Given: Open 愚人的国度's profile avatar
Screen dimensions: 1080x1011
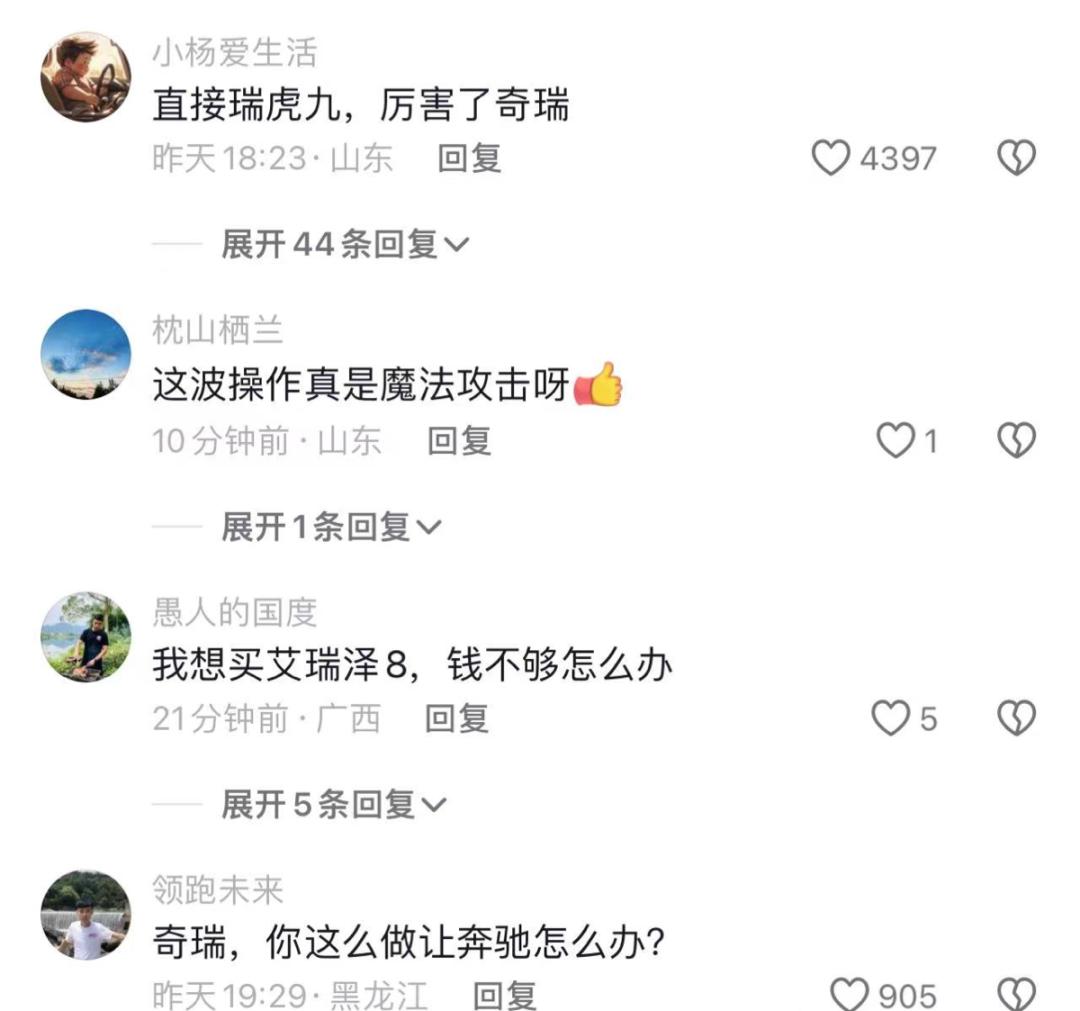Looking at the screenshot, I should coord(86,636).
